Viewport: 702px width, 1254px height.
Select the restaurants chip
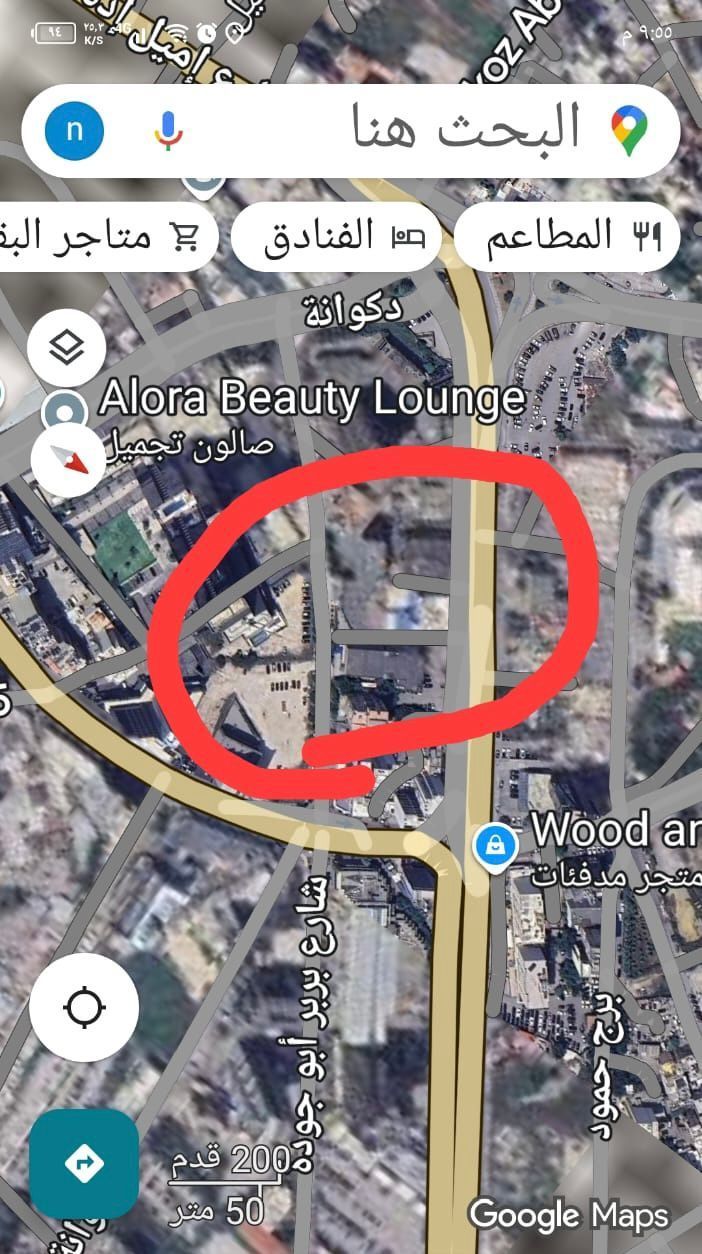(566, 238)
